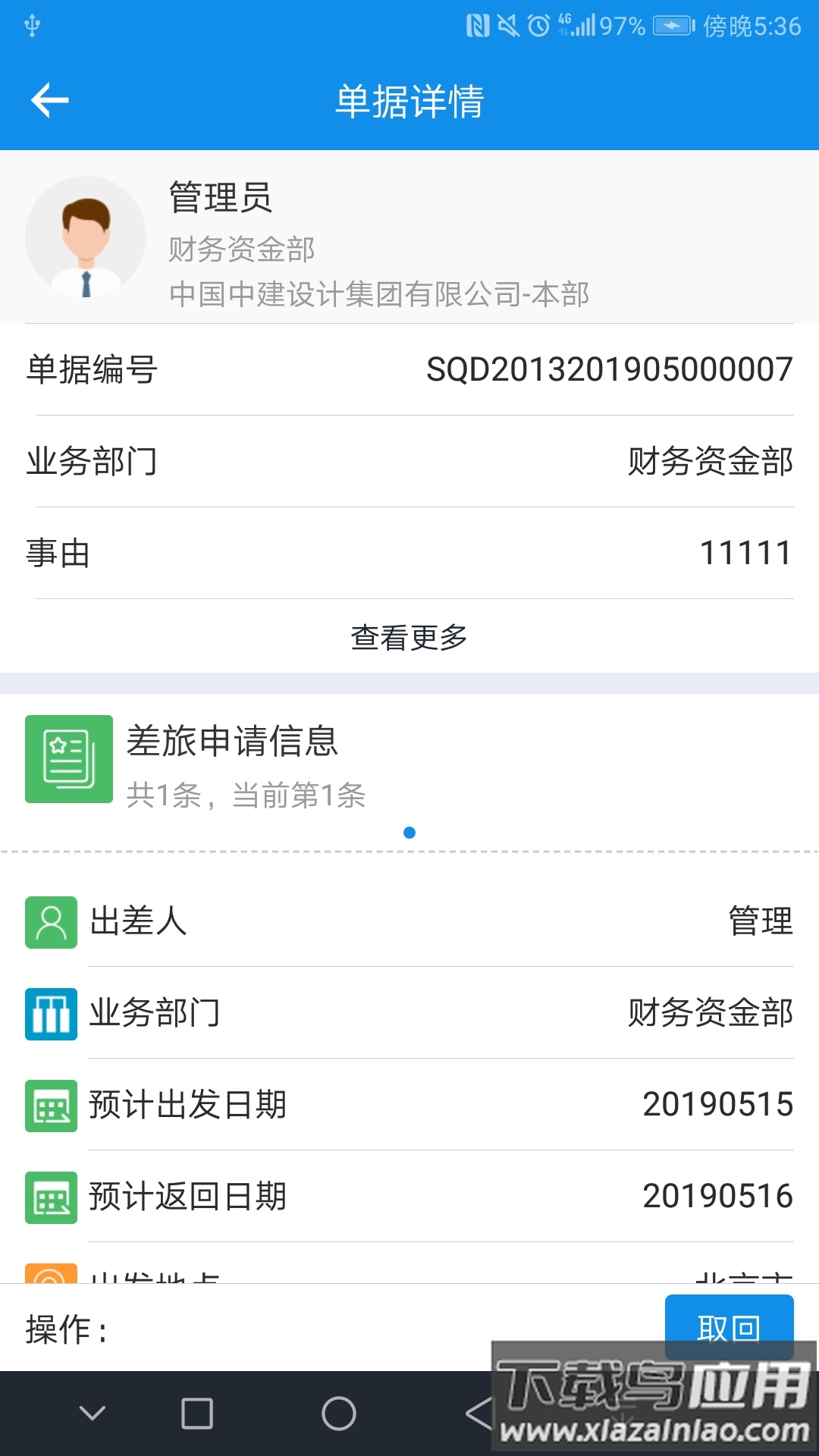This screenshot has height=1456, width=819.
Task: Tap the back arrow in the title bar
Action: (49, 99)
